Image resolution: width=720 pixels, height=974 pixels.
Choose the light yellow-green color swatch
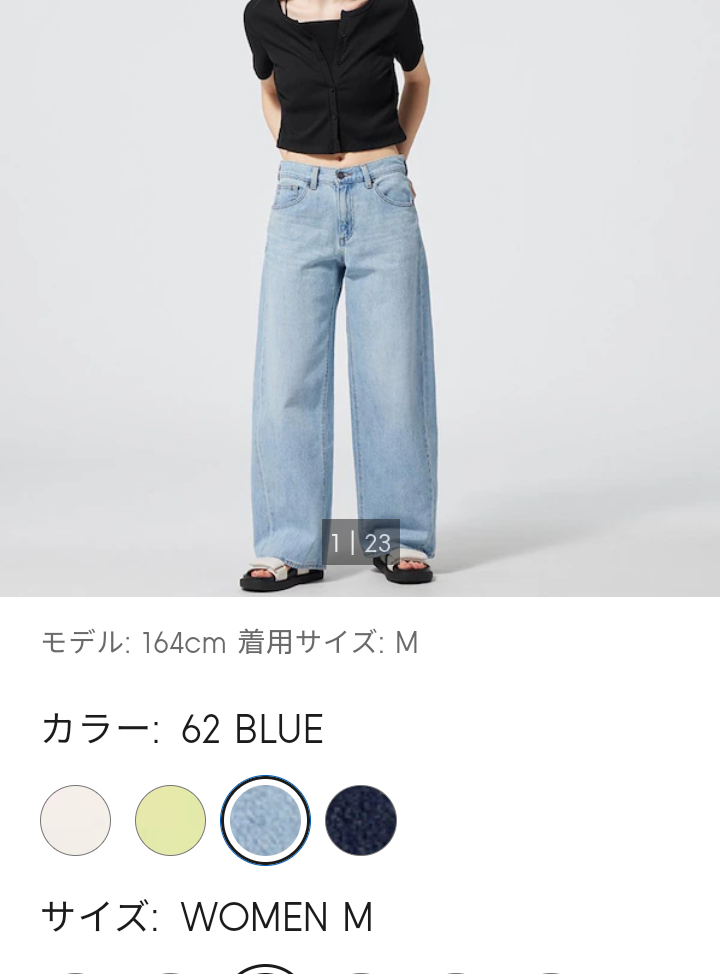click(170, 820)
